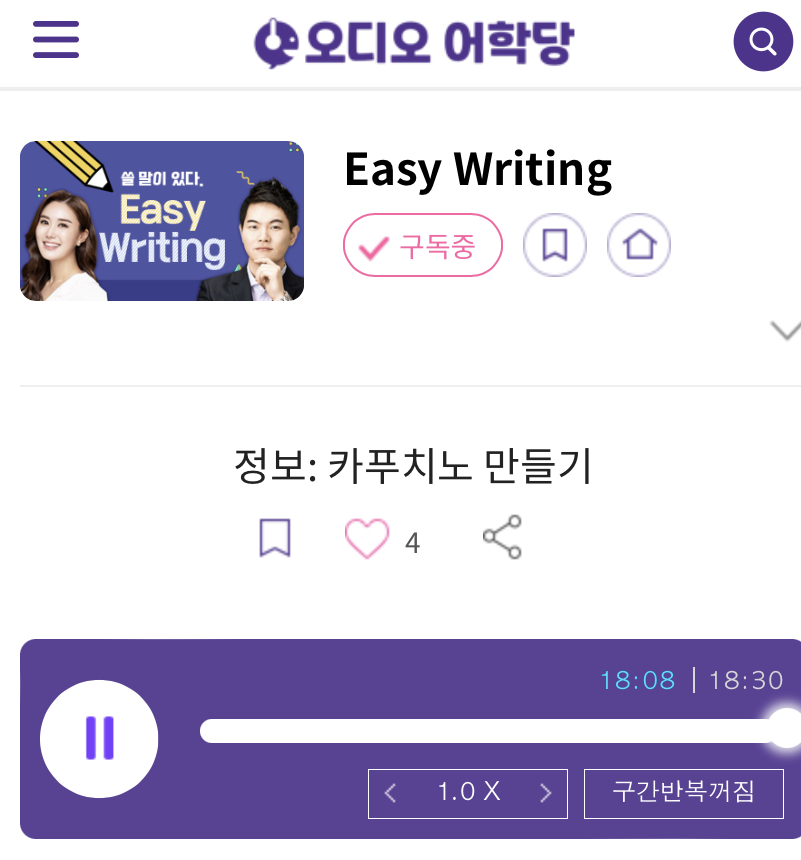Increase playback speed with right arrow

545,792
